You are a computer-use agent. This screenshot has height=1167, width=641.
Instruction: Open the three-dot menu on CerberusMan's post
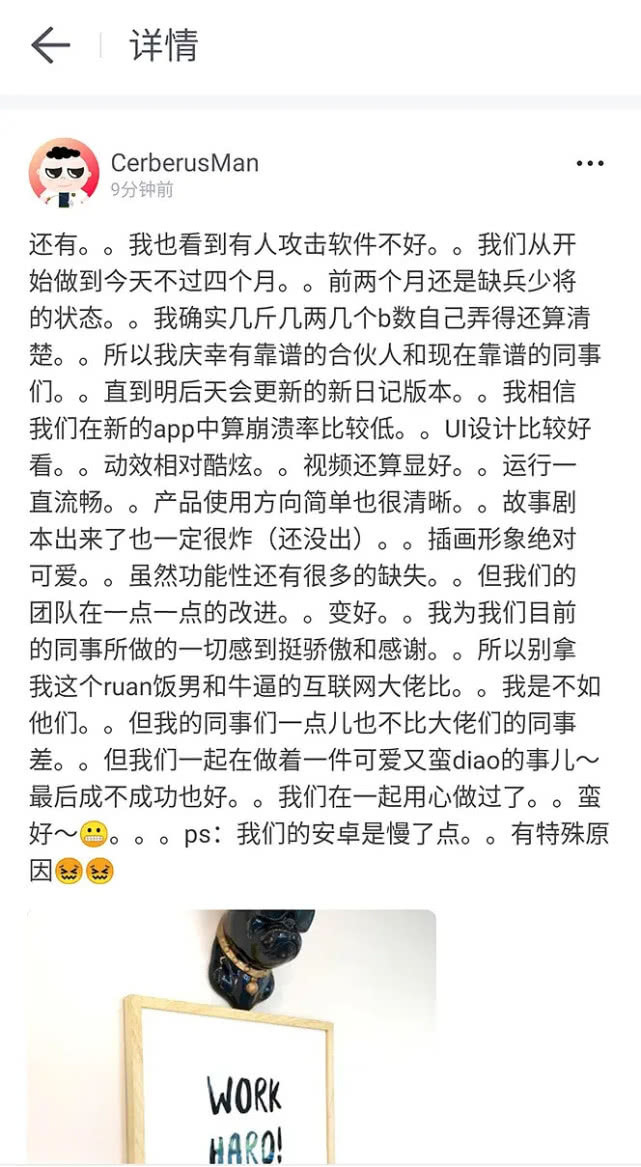[x=590, y=164]
